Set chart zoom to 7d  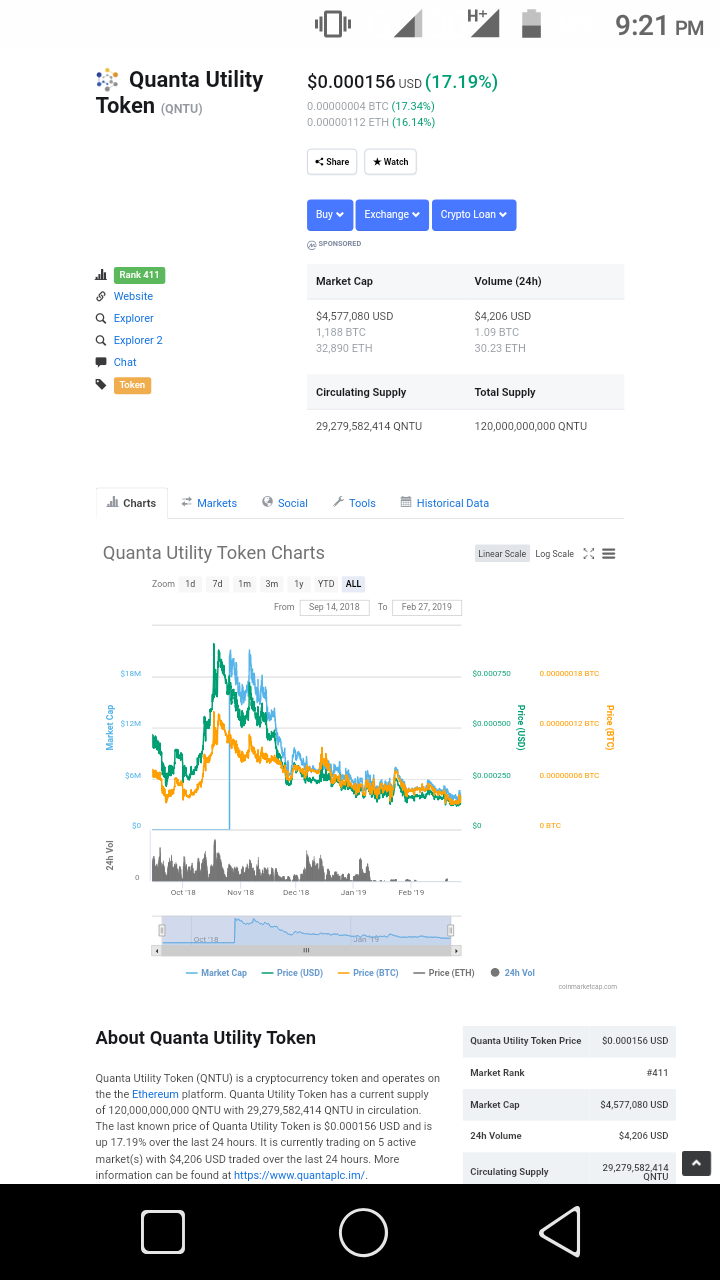tap(217, 584)
